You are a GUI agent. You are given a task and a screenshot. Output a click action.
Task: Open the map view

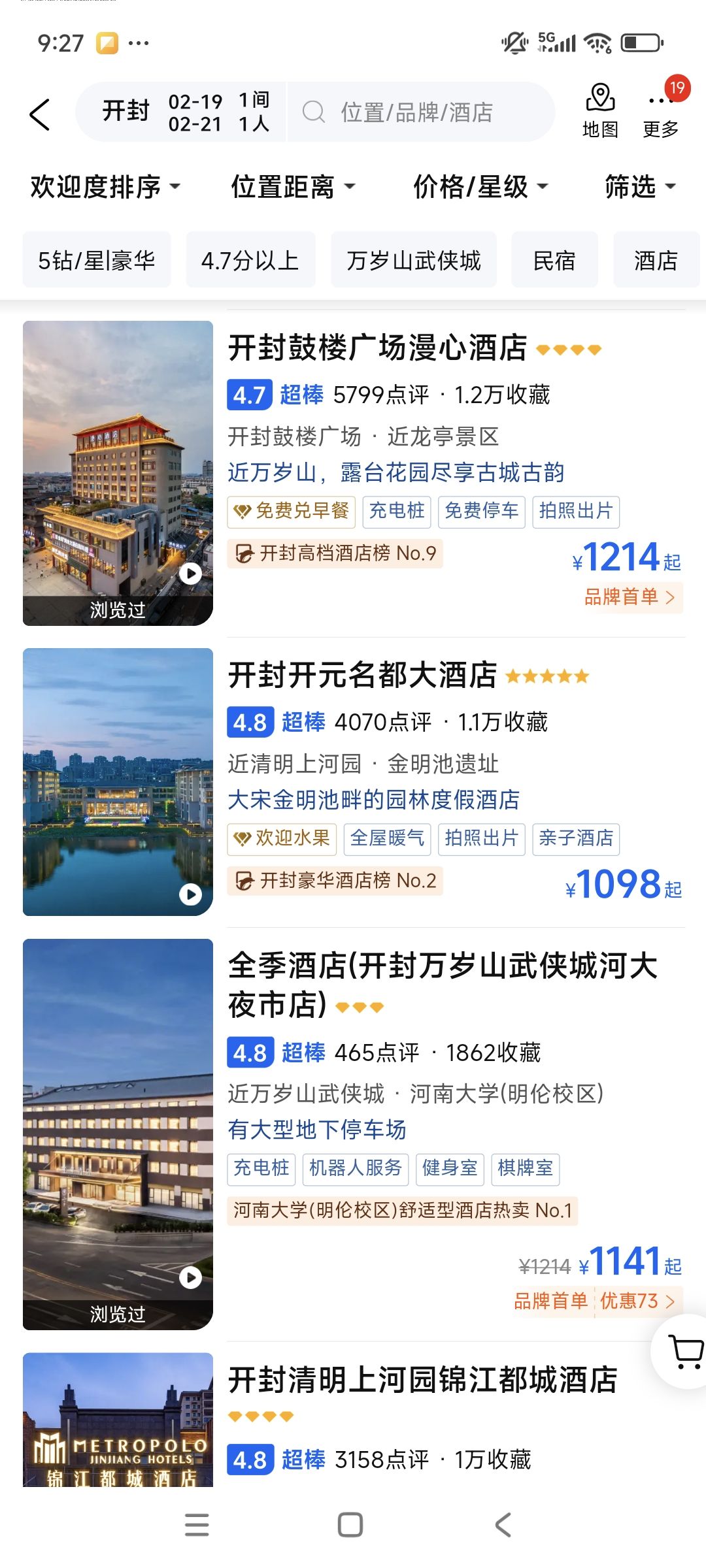click(x=600, y=111)
